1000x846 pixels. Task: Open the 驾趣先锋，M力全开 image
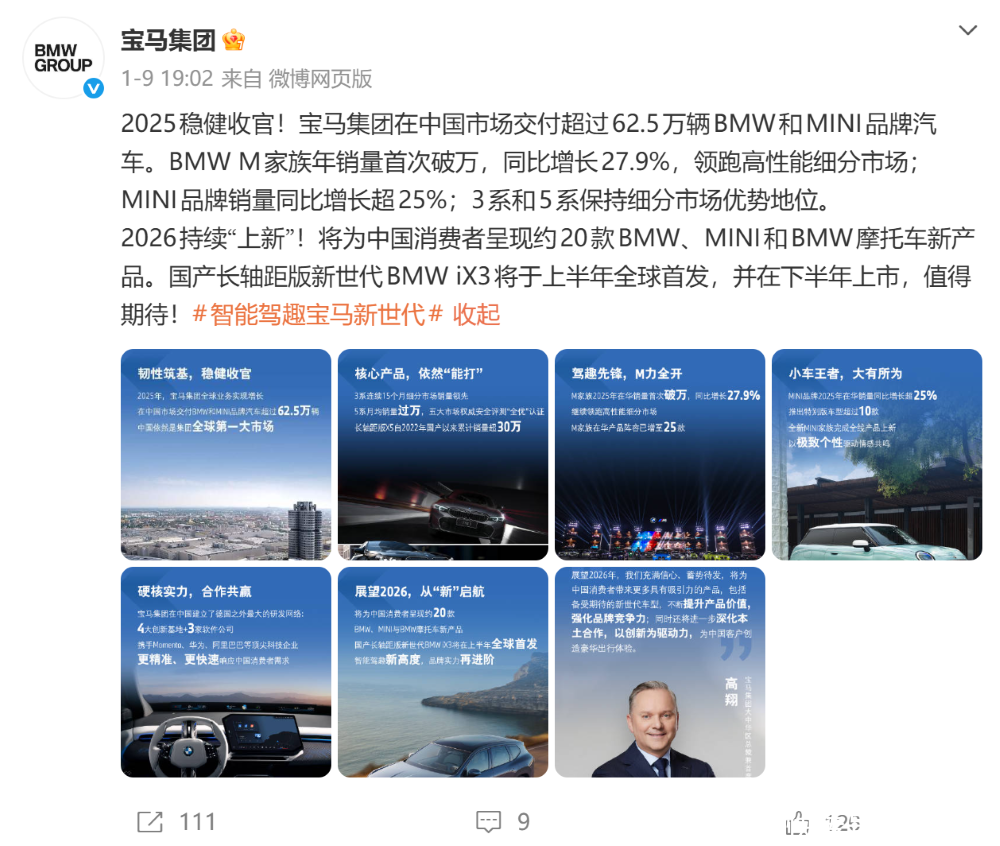pyautogui.click(x=660, y=454)
